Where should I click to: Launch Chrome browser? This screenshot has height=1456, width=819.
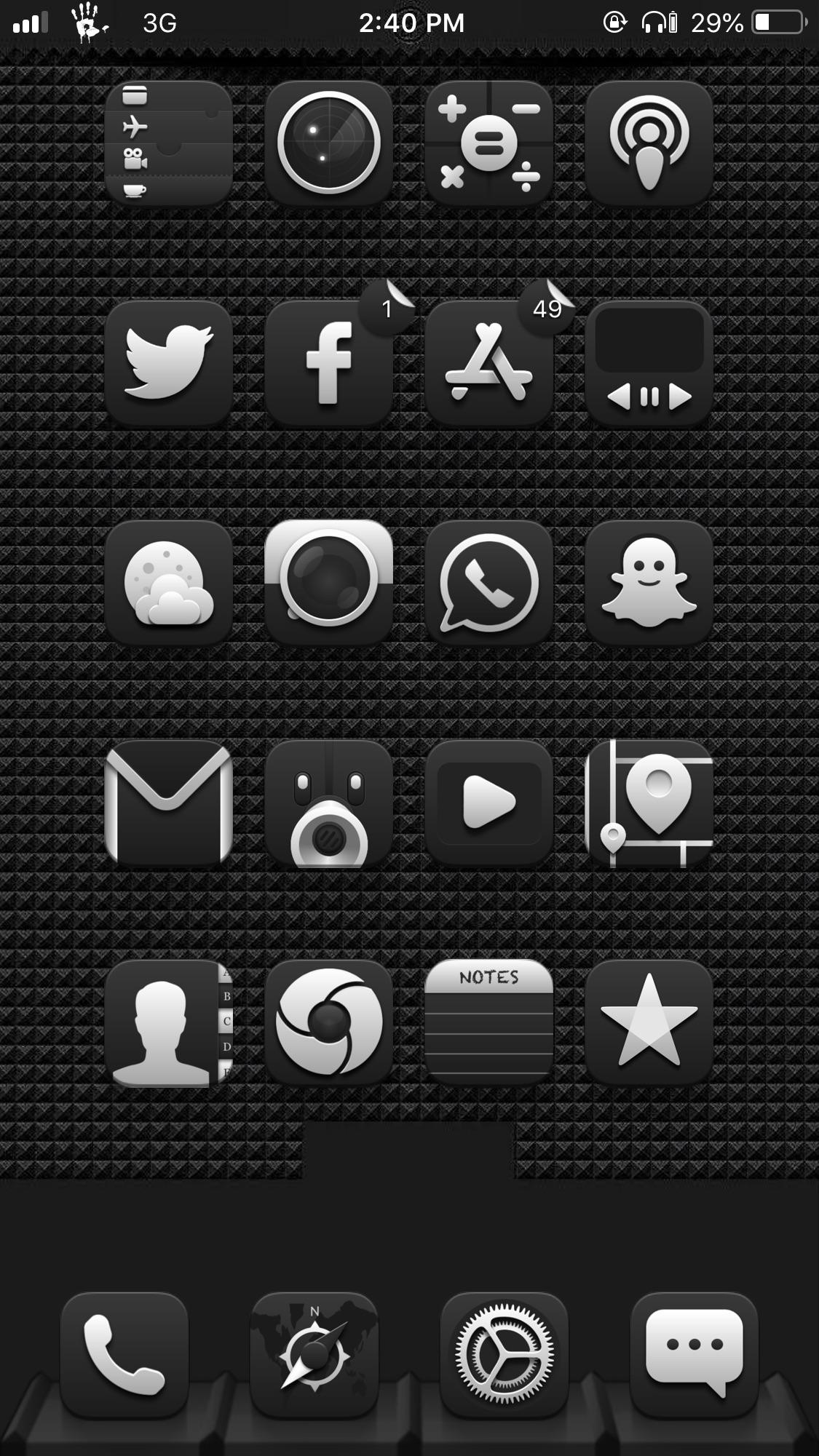[x=329, y=1022]
